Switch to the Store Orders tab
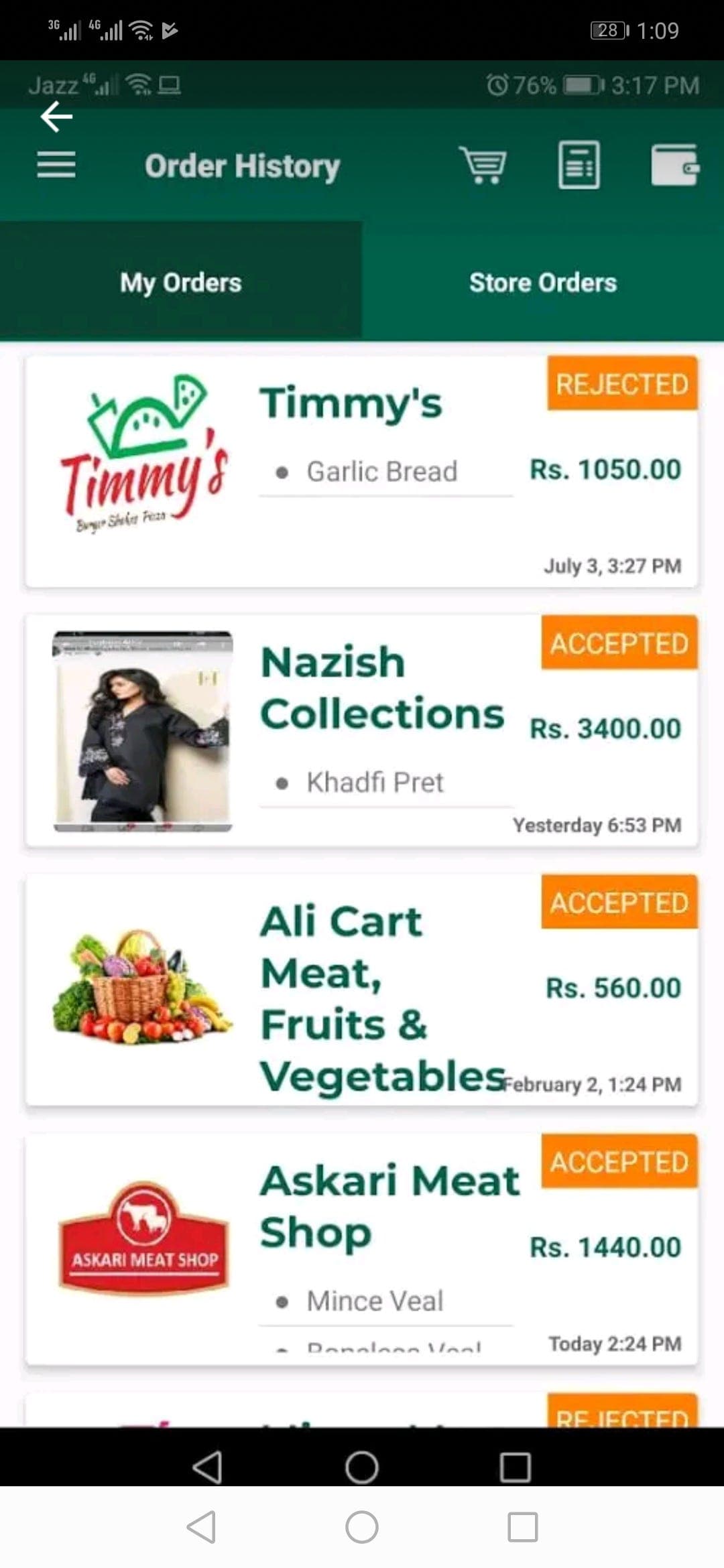The image size is (724, 1568). tap(543, 282)
